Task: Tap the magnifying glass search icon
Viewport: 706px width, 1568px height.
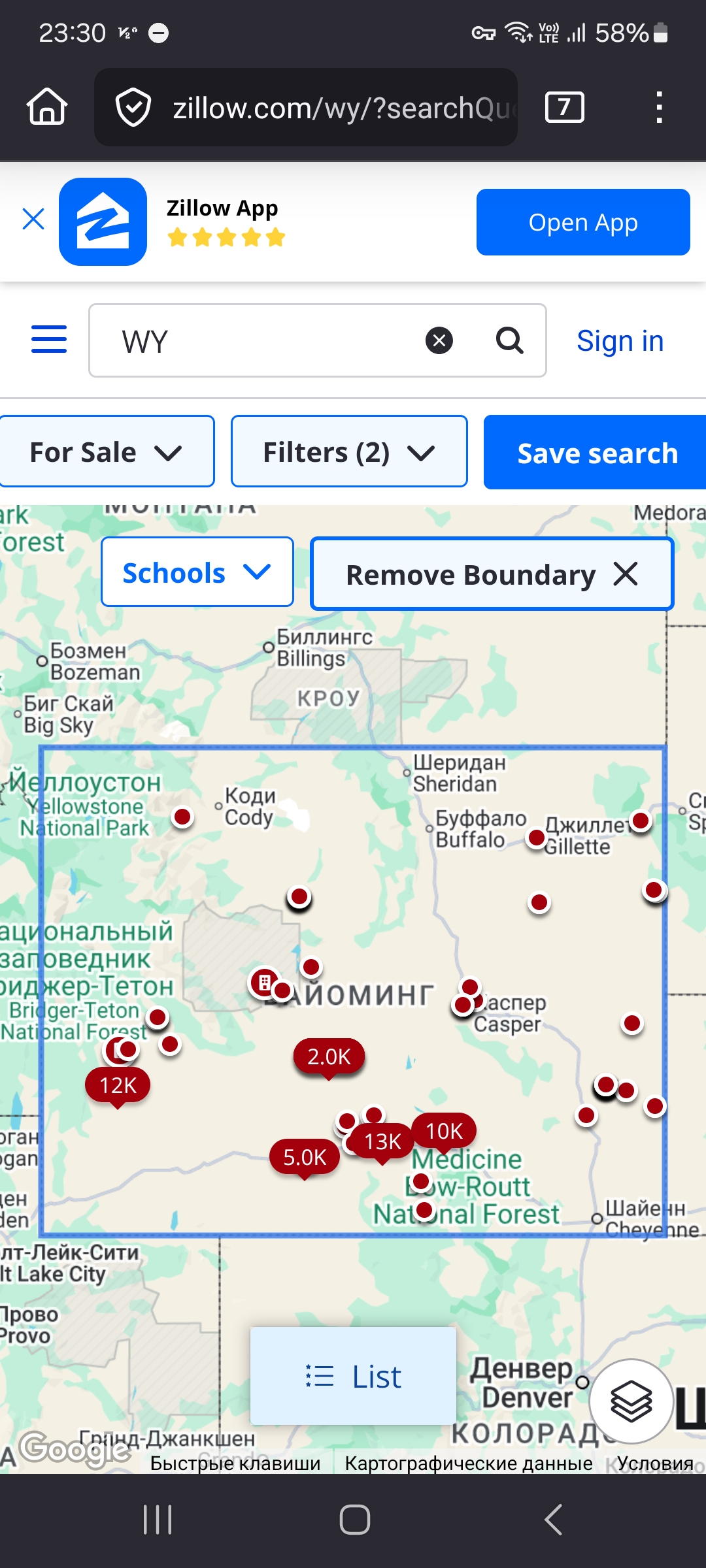Action: (x=509, y=340)
